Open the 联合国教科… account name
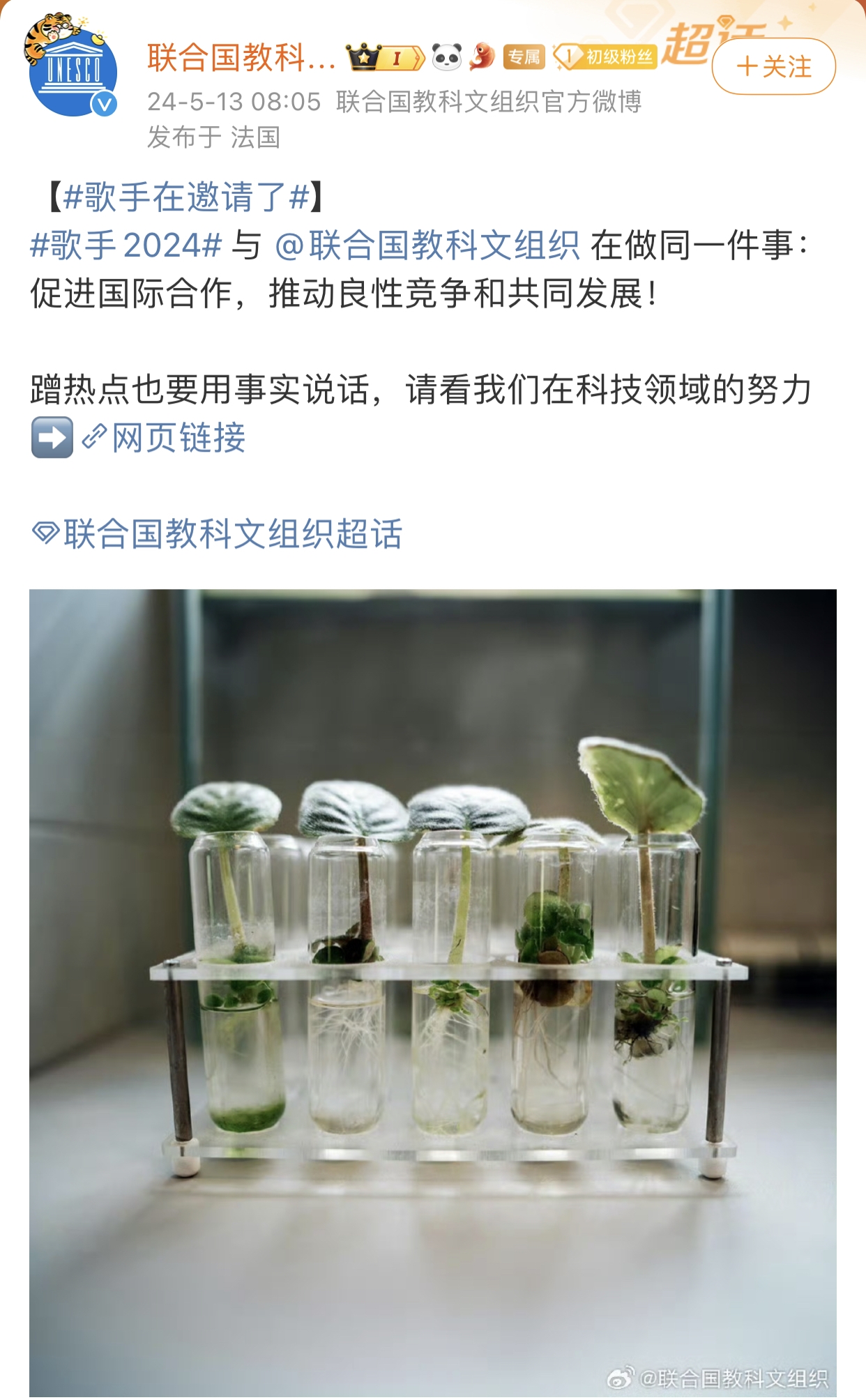Viewport: 866px width, 1400px height. (241, 58)
